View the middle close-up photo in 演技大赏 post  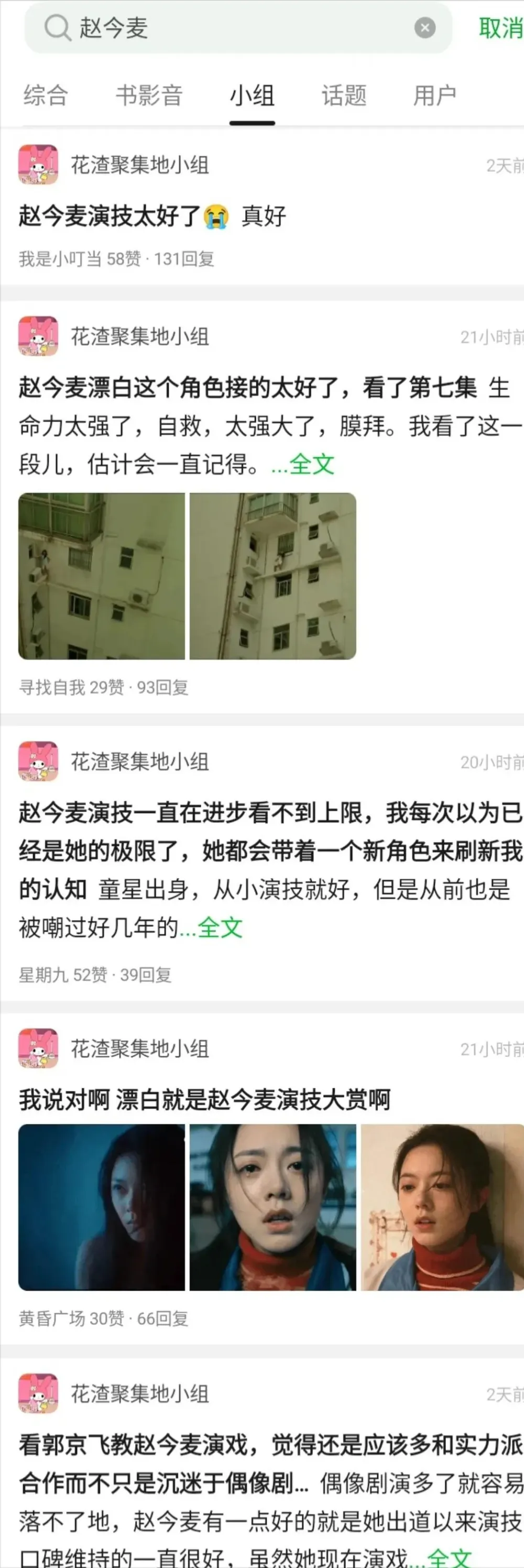point(272,1207)
